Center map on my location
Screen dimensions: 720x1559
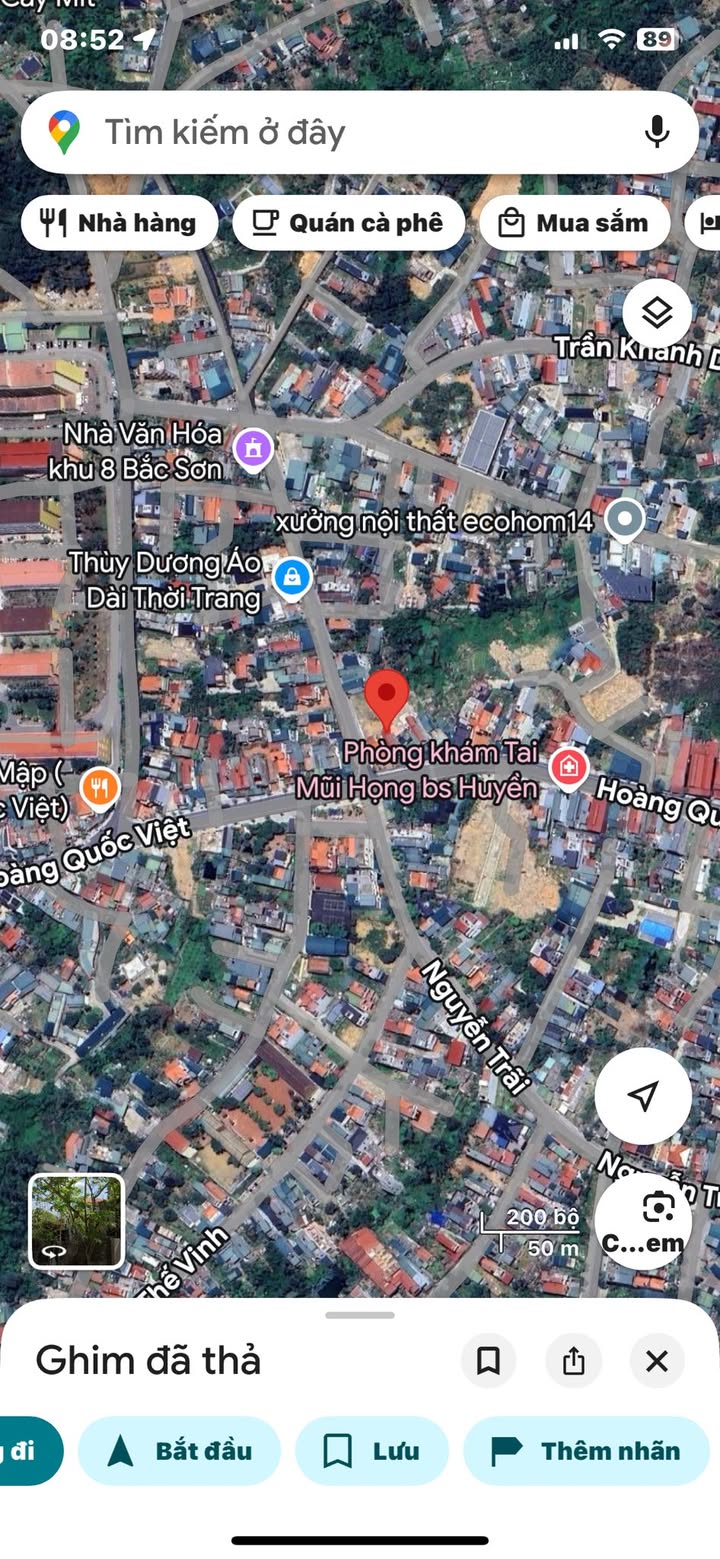point(643,1096)
